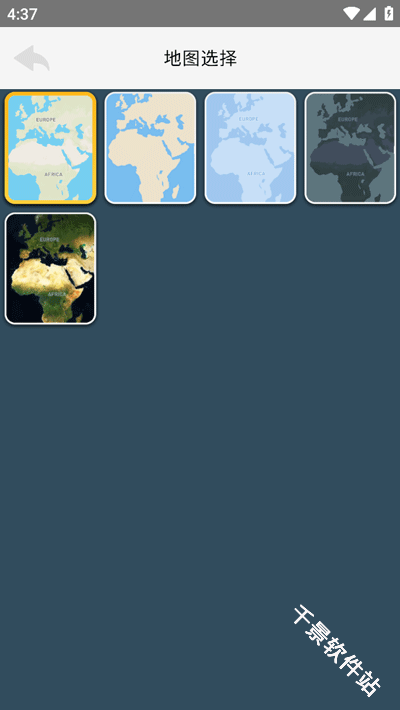Go back using the arrow icon

point(32,58)
